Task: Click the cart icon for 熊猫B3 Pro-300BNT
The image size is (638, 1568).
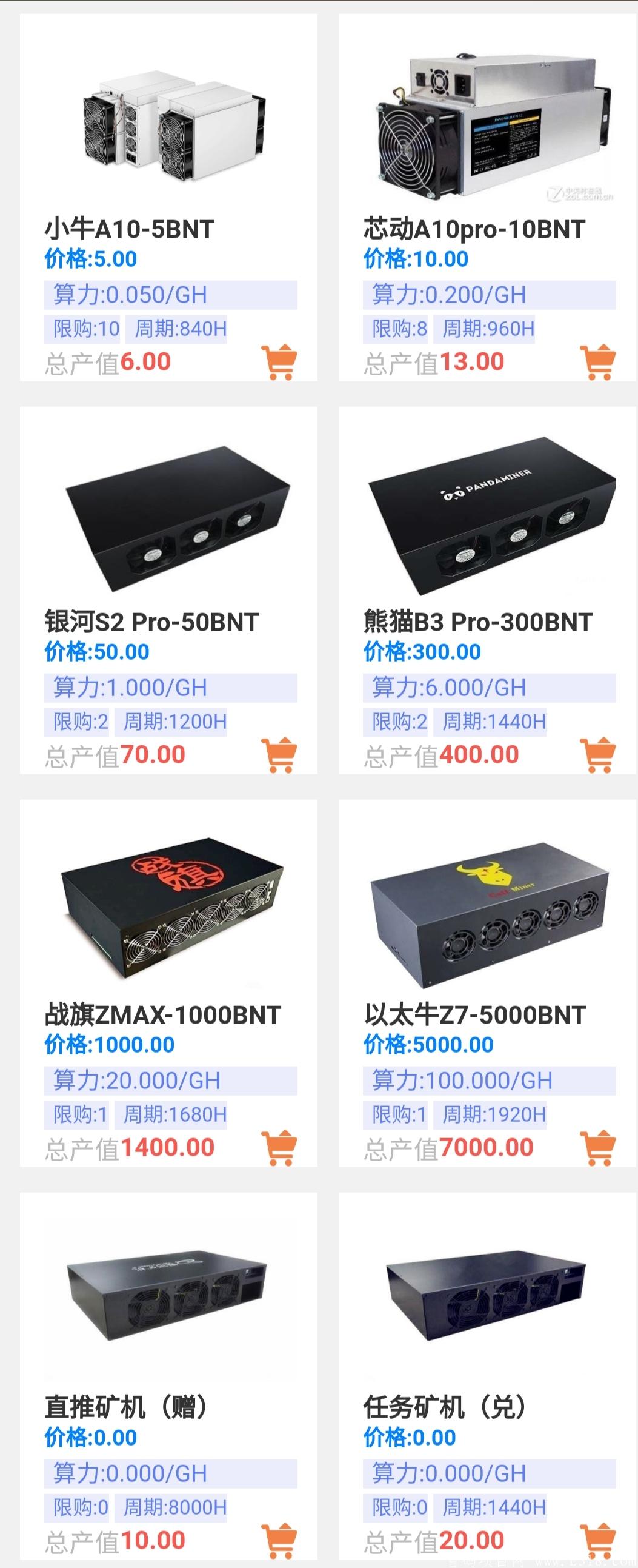Action: pos(599,753)
